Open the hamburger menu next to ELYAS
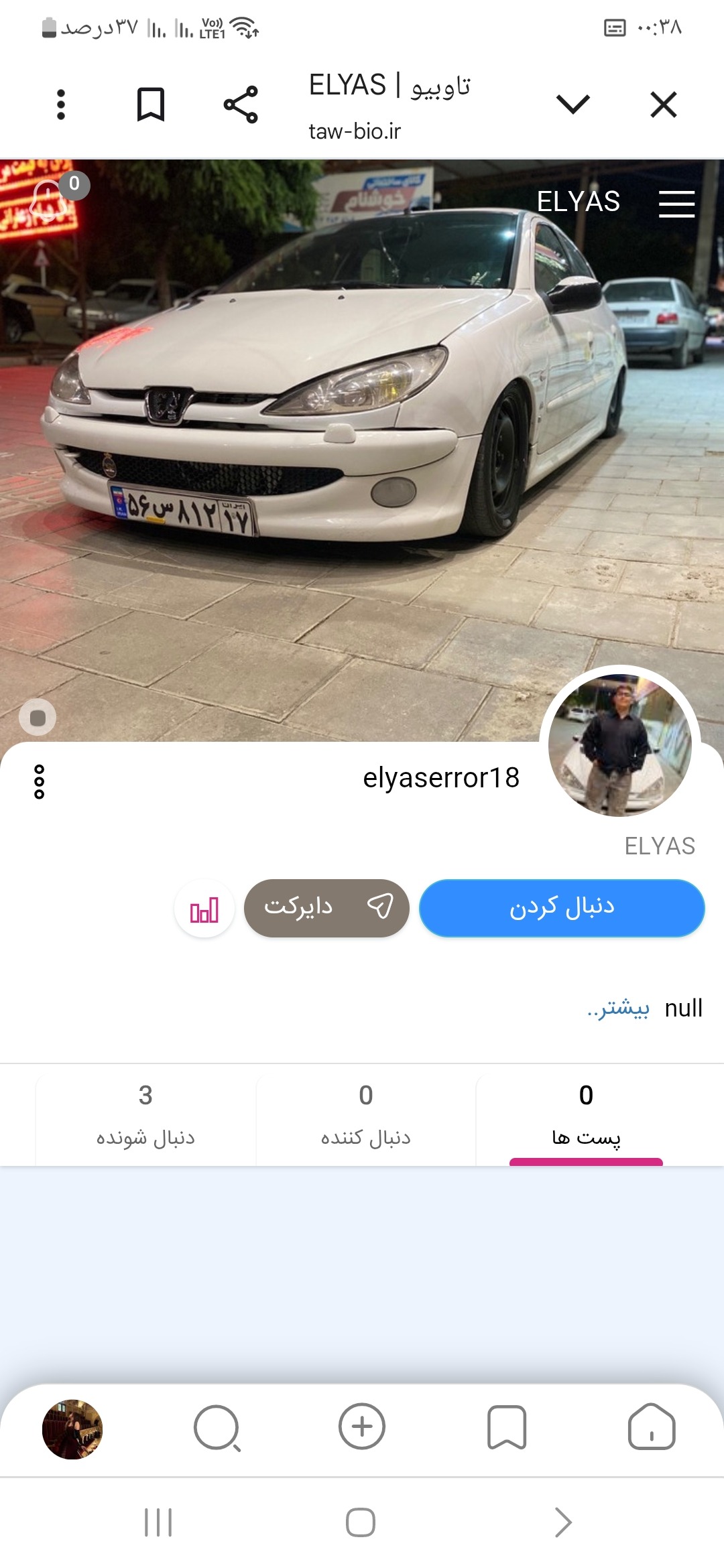The height and width of the screenshot is (1568, 724). pyautogui.click(x=676, y=204)
